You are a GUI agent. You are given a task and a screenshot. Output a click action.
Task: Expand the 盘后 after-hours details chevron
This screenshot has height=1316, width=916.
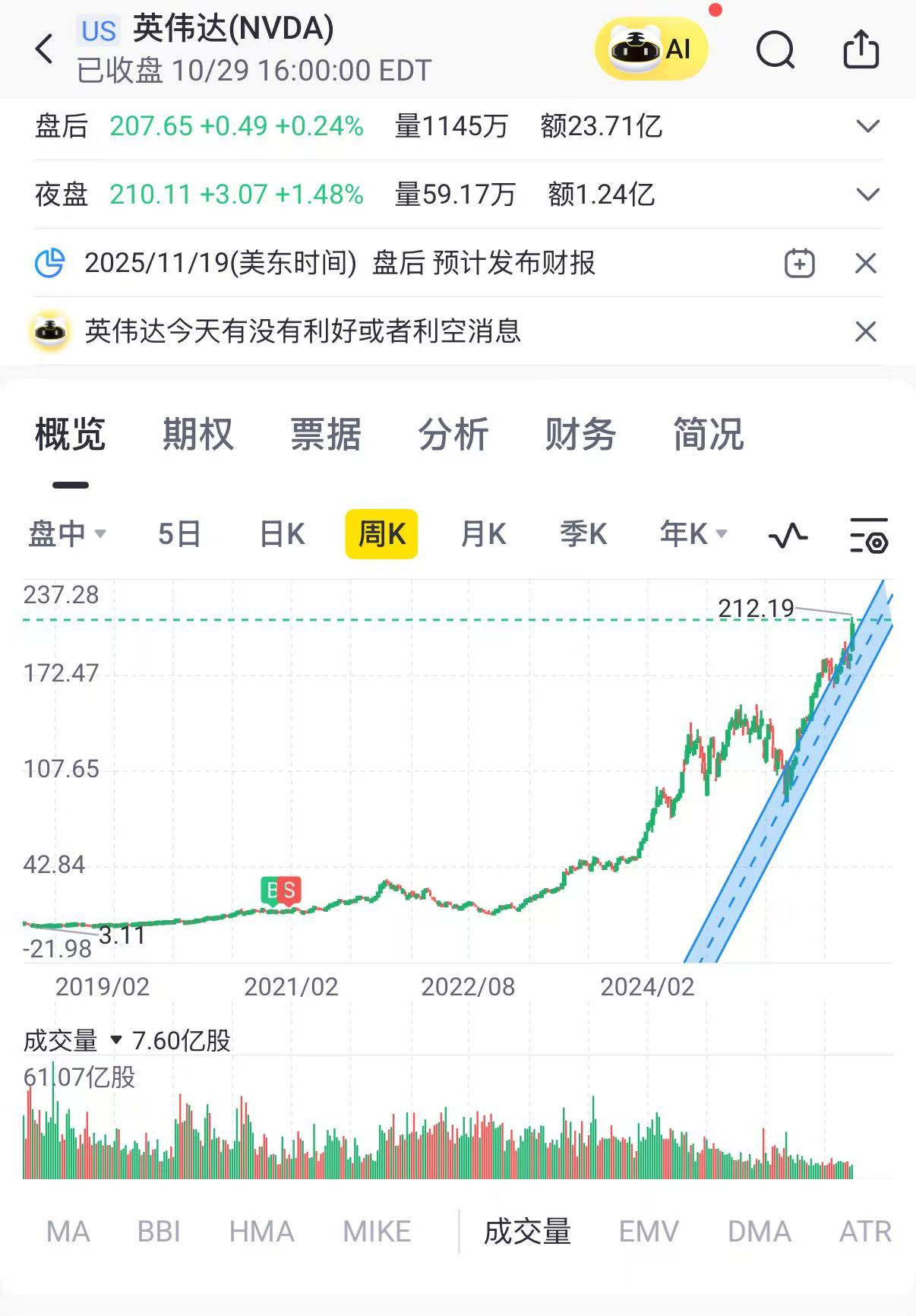point(867,126)
